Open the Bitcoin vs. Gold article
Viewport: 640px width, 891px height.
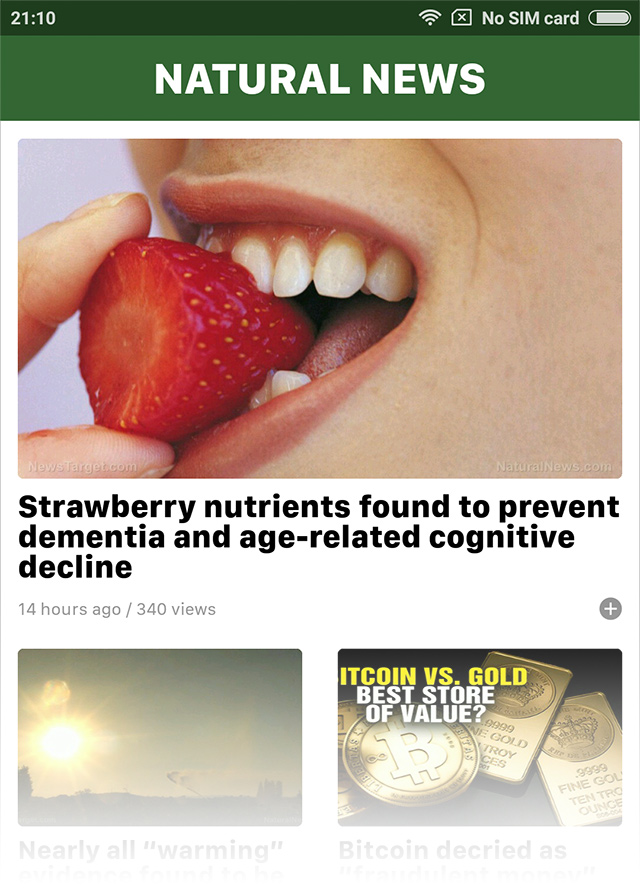tap(480, 737)
